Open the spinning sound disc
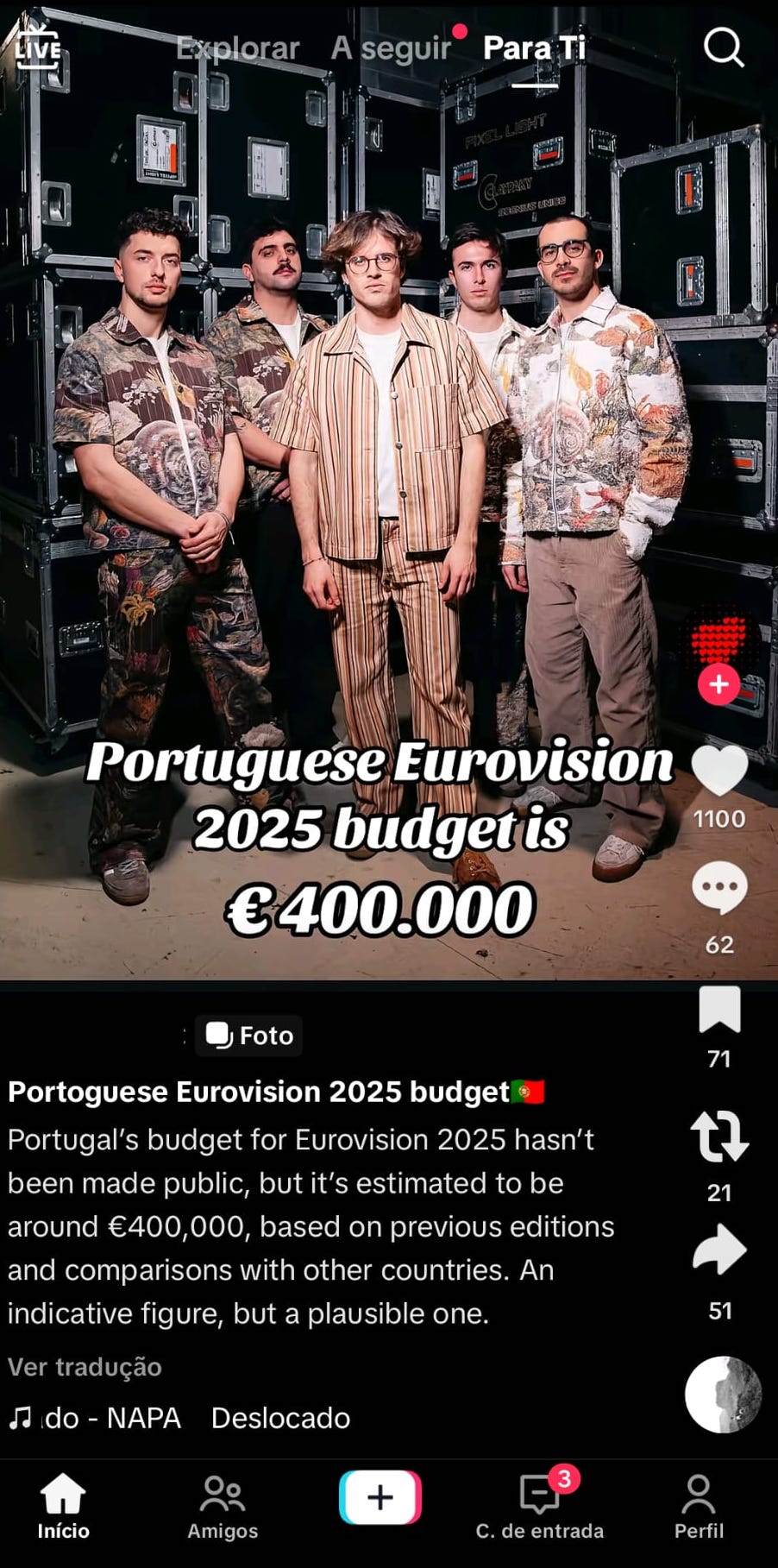The height and width of the screenshot is (1568, 778). pyautogui.click(x=724, y=1395)
